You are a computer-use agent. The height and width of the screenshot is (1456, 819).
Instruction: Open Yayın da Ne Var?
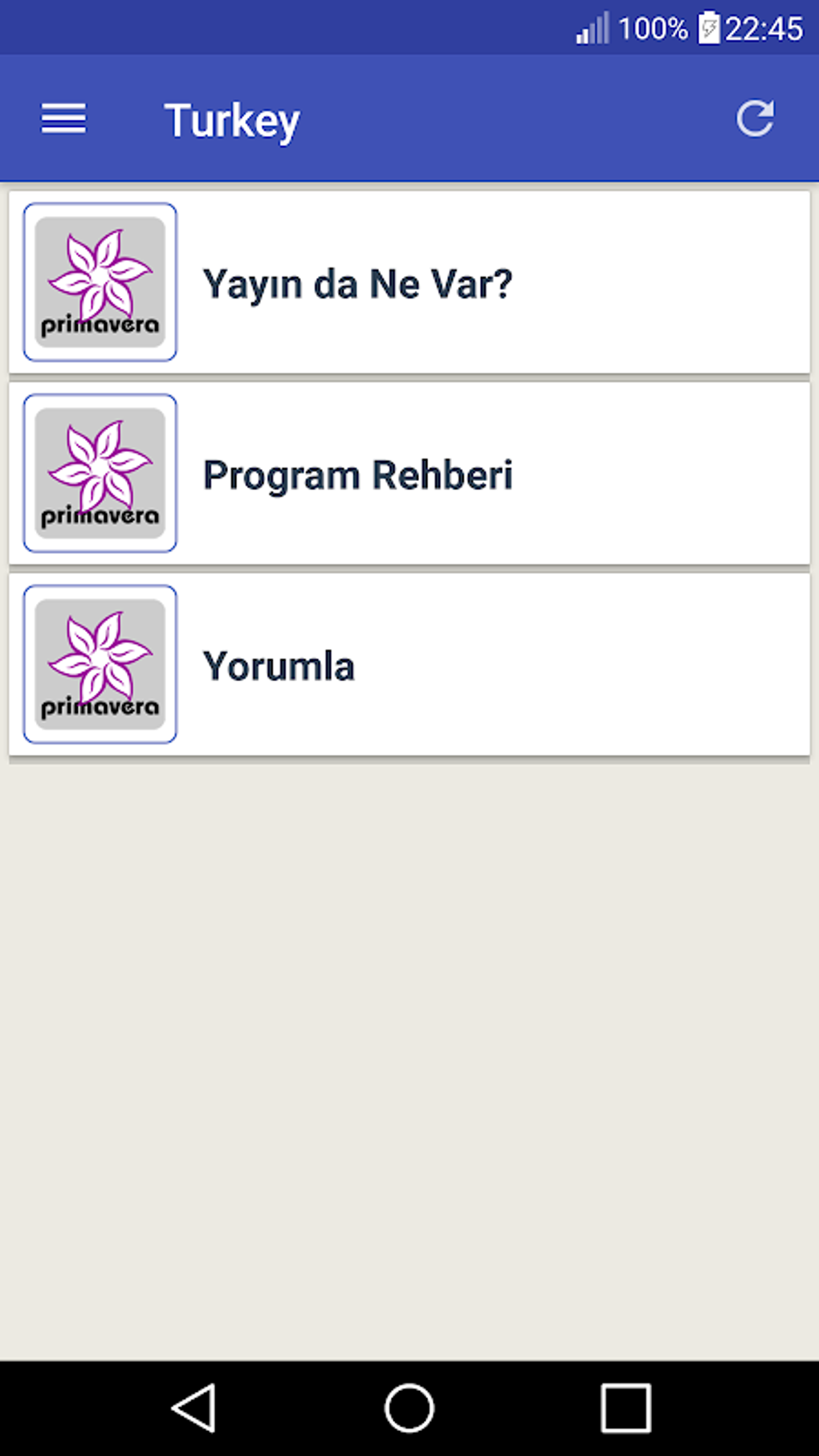coord(409,283)
